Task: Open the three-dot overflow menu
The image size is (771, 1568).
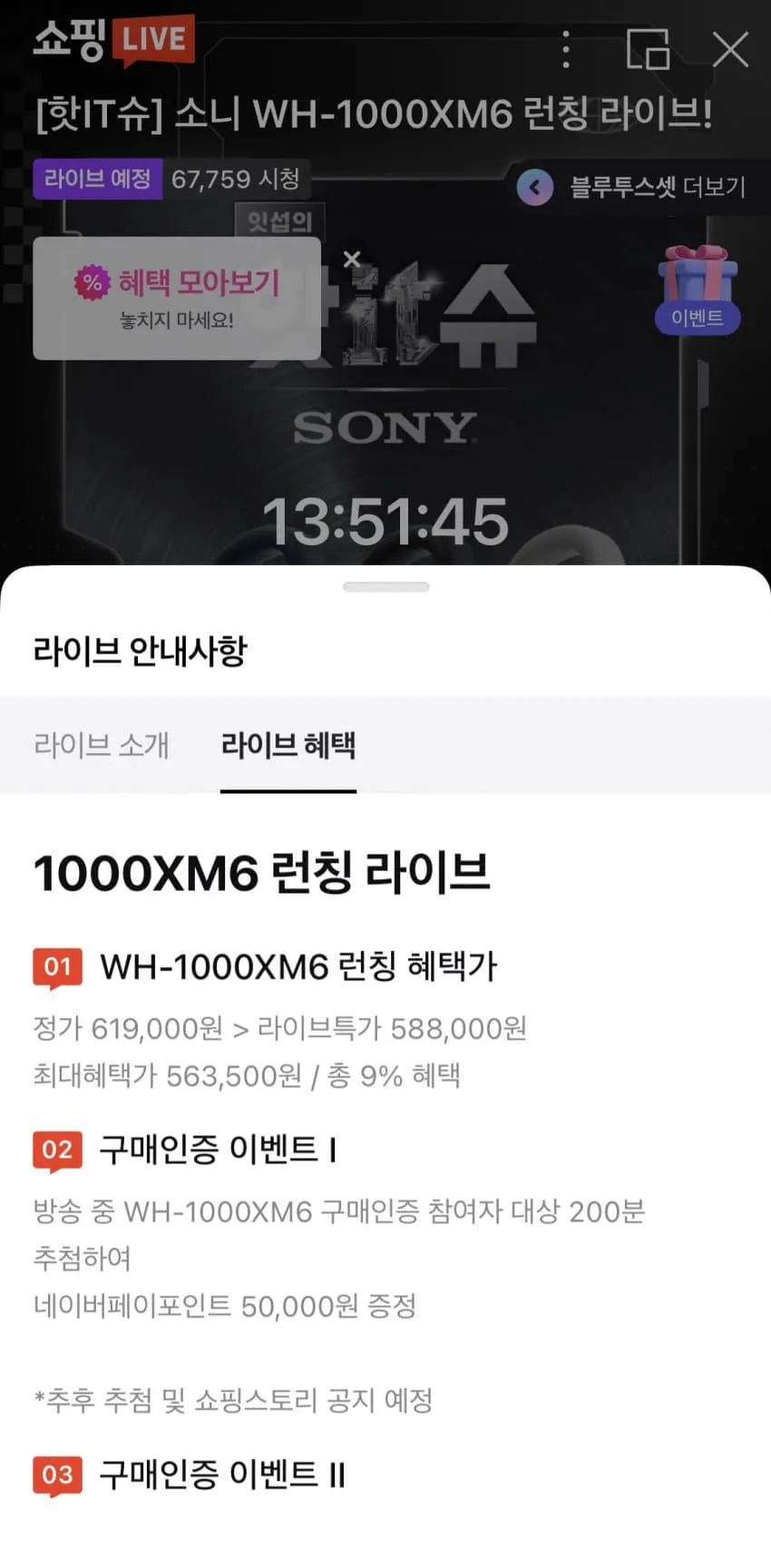Action: 566,50
